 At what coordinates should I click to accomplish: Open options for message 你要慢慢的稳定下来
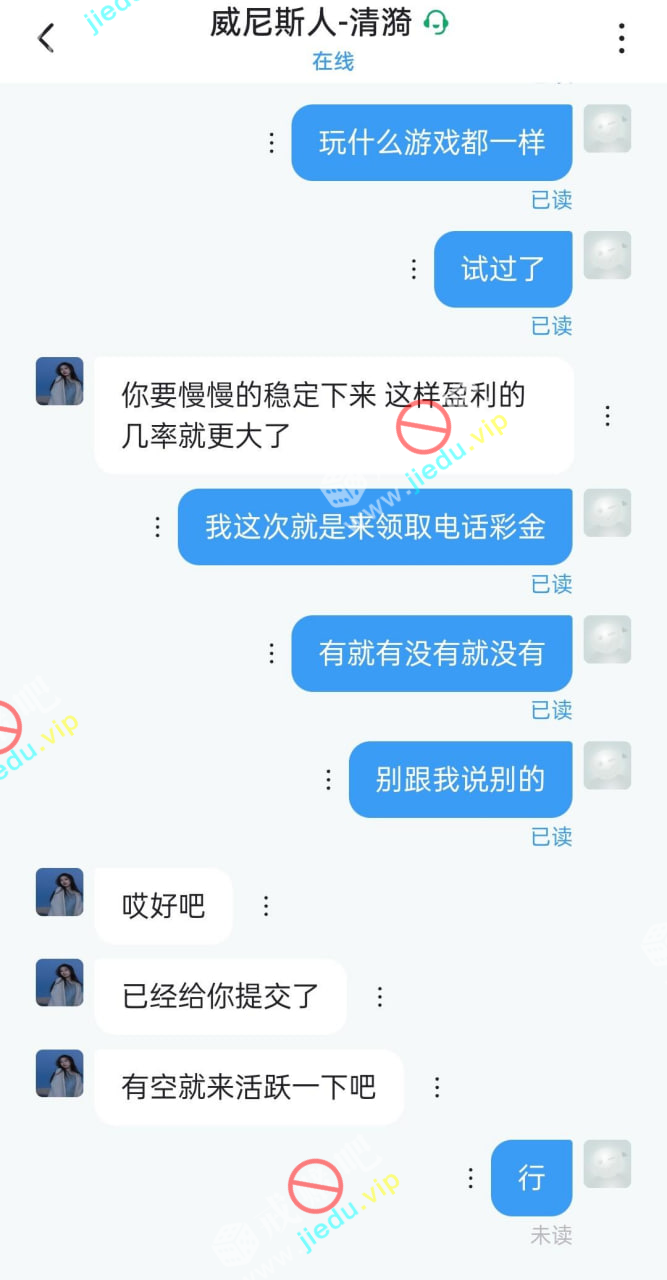click(607, 416)
